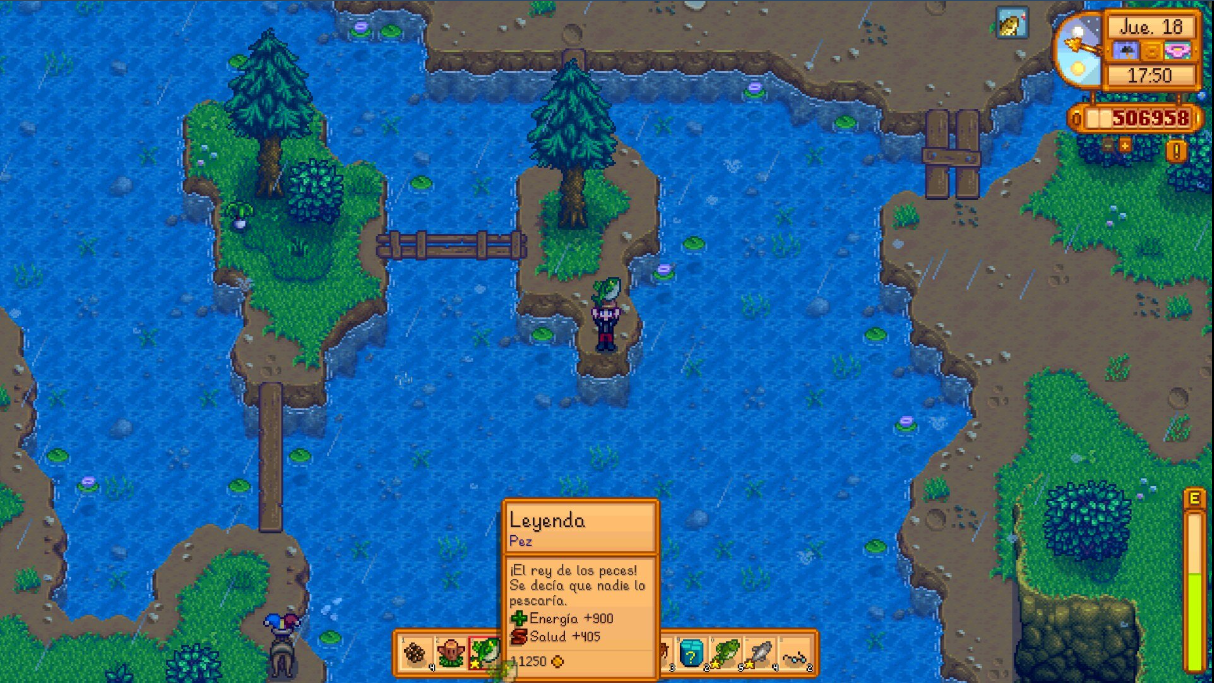Select the blue mystery box slot
This screenshot has height=683, width=1214.
click(692, 653)
